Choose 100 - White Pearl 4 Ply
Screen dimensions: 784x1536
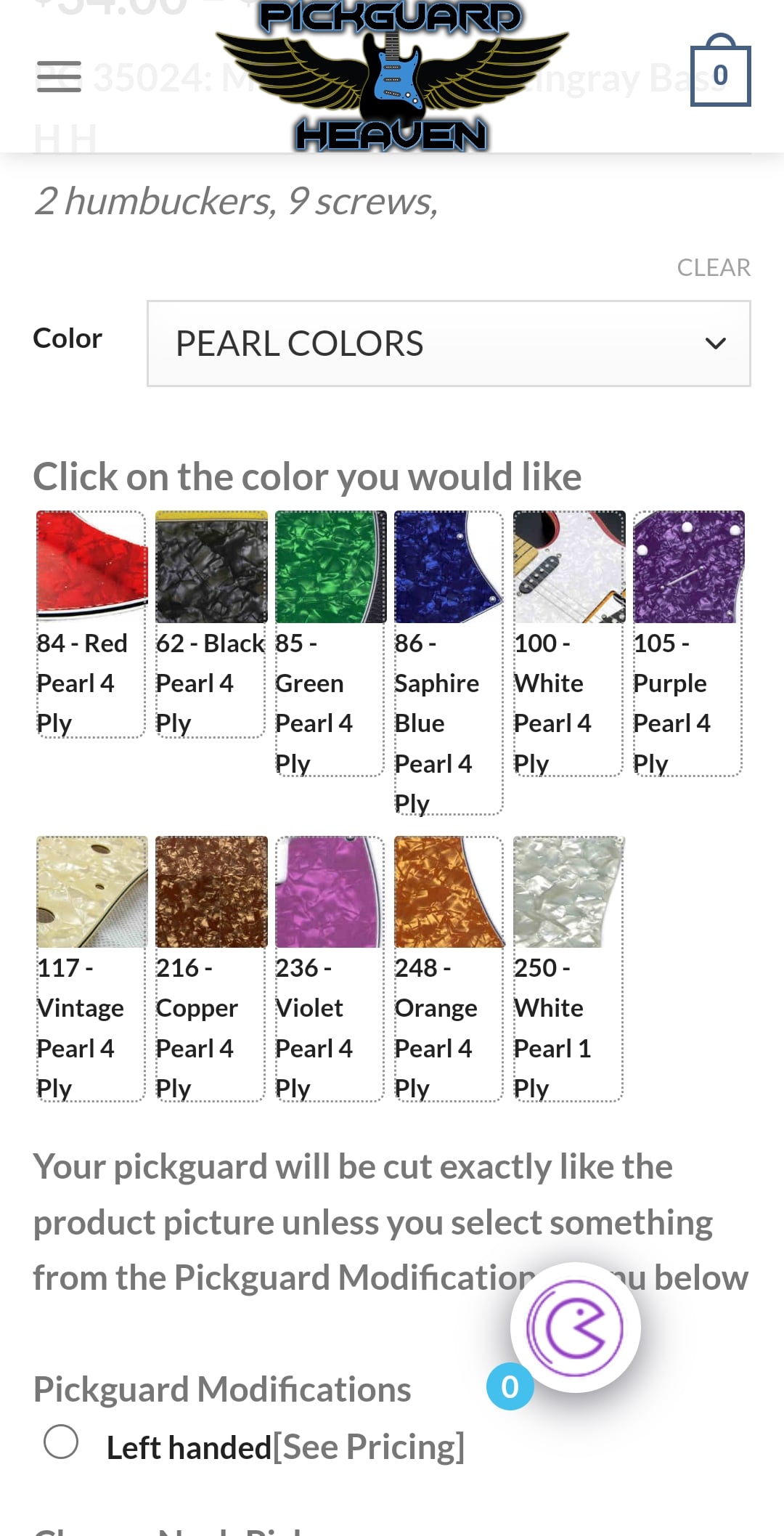(x=568, y=643)
